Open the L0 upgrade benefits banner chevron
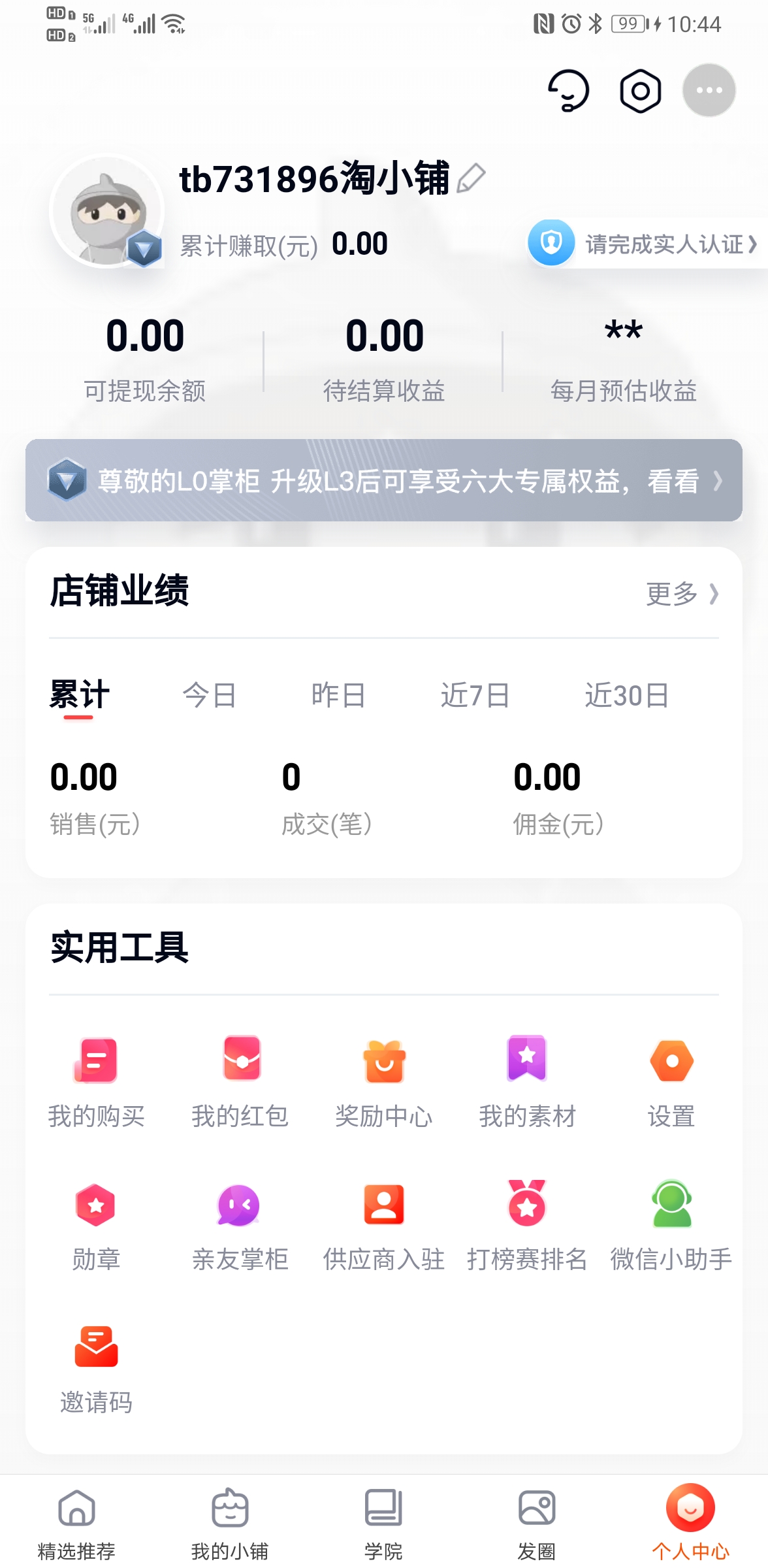Image resolution: width=768 pixels, height=1568 pixels. 716,482
